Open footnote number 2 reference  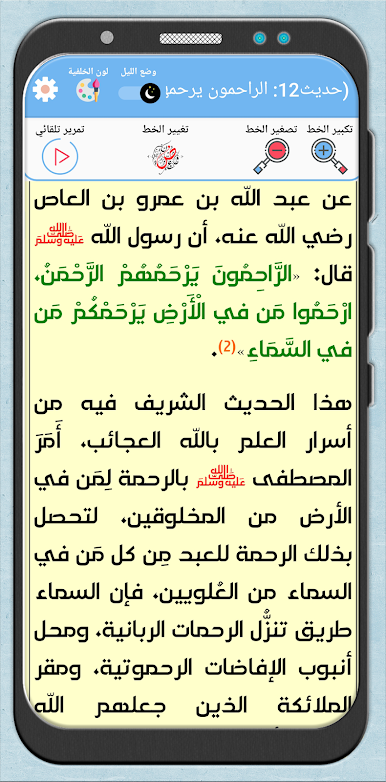(x=226, y=347)
